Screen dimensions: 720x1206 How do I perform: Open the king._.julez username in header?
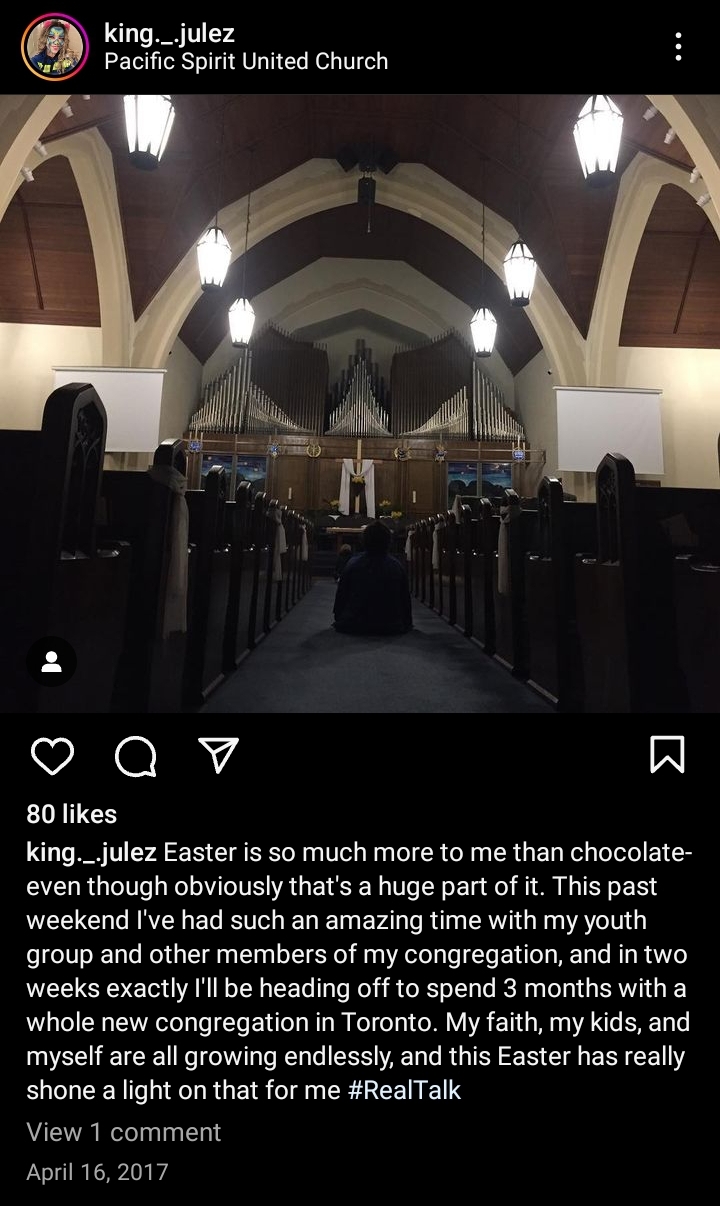pos(169,33)
